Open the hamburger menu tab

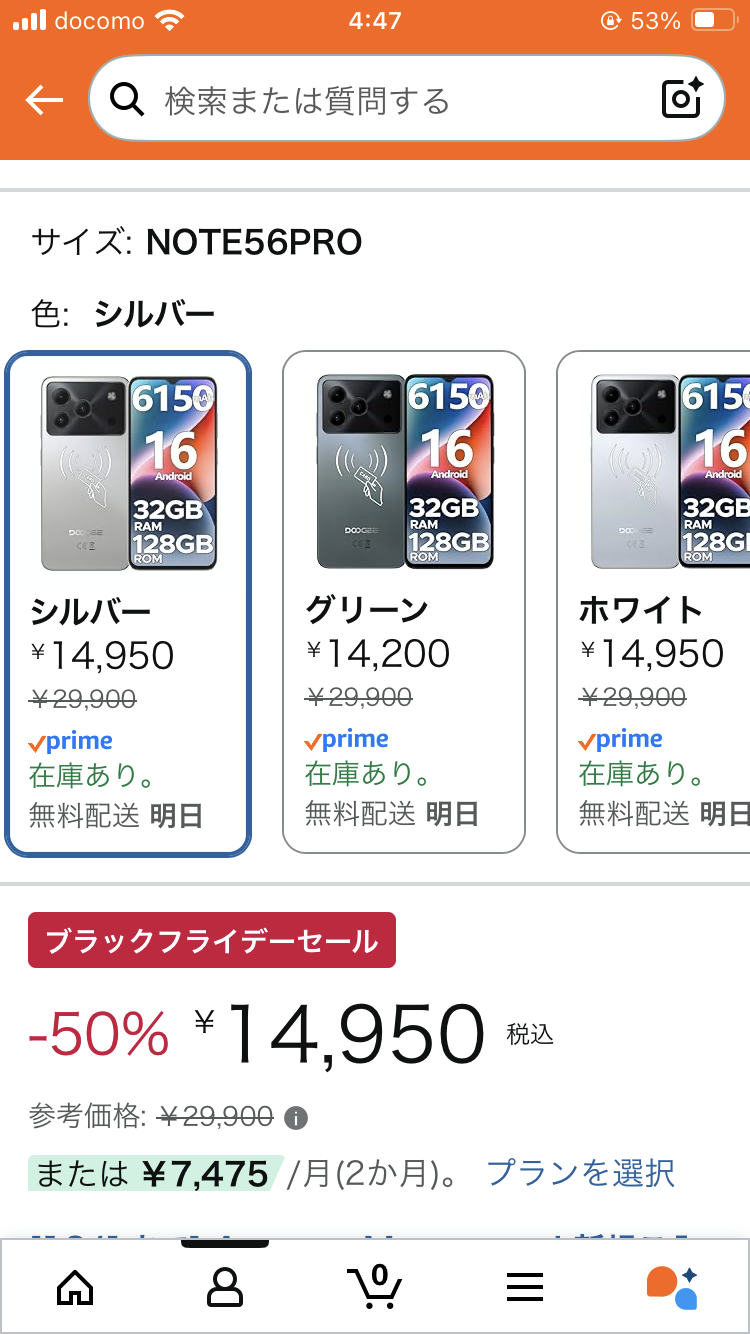point(524,1287)
